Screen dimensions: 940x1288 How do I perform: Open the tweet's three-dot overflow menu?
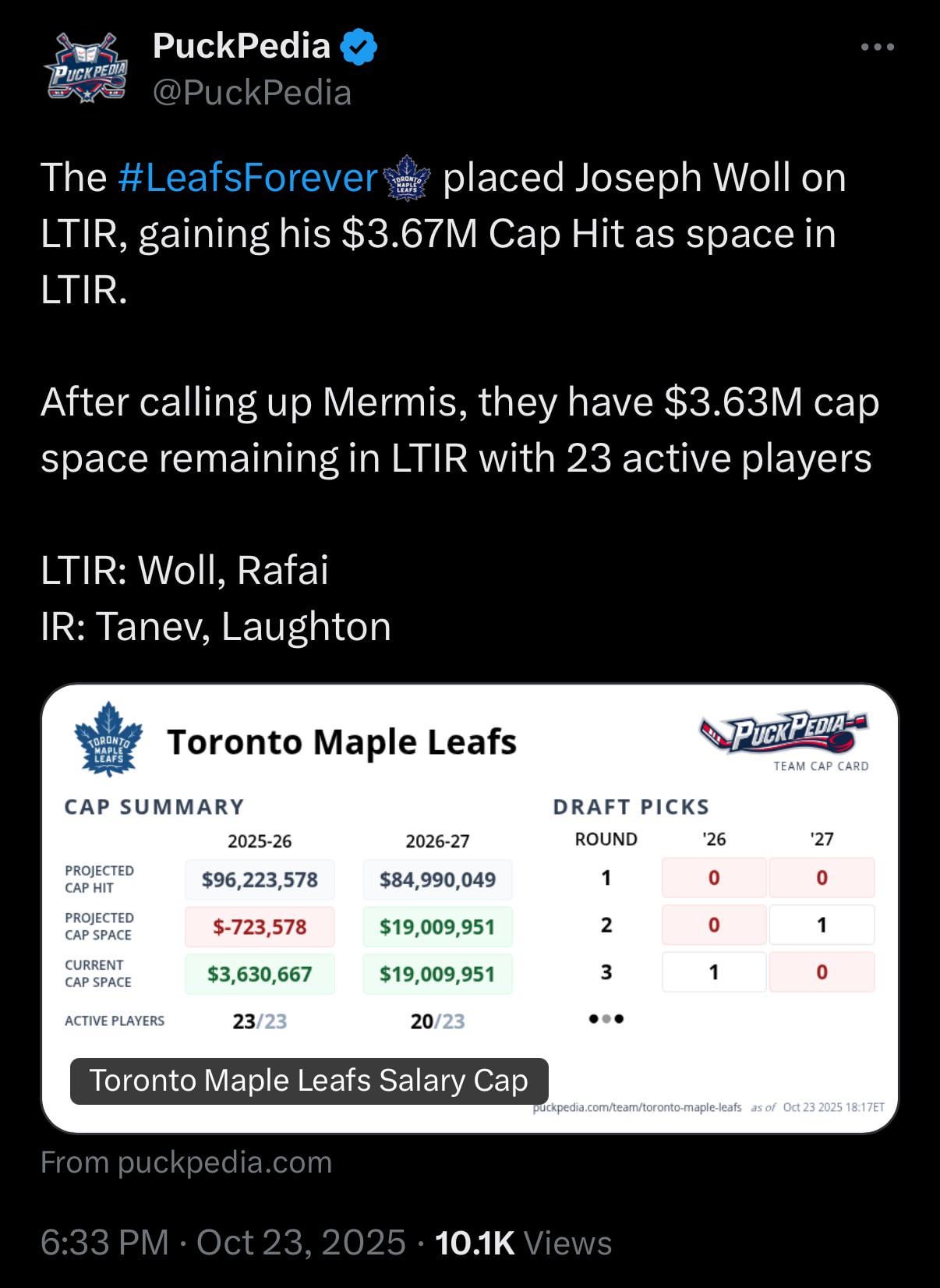point(878,48)
